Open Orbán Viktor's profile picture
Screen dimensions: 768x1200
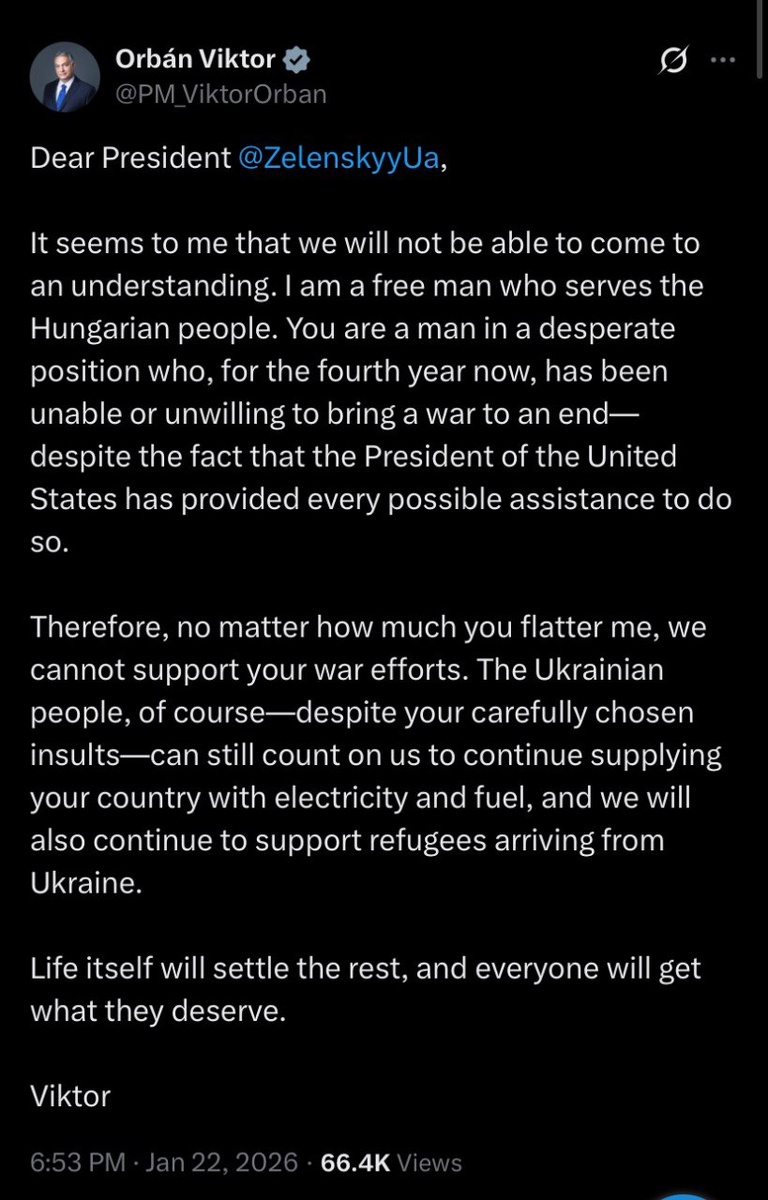64,77
